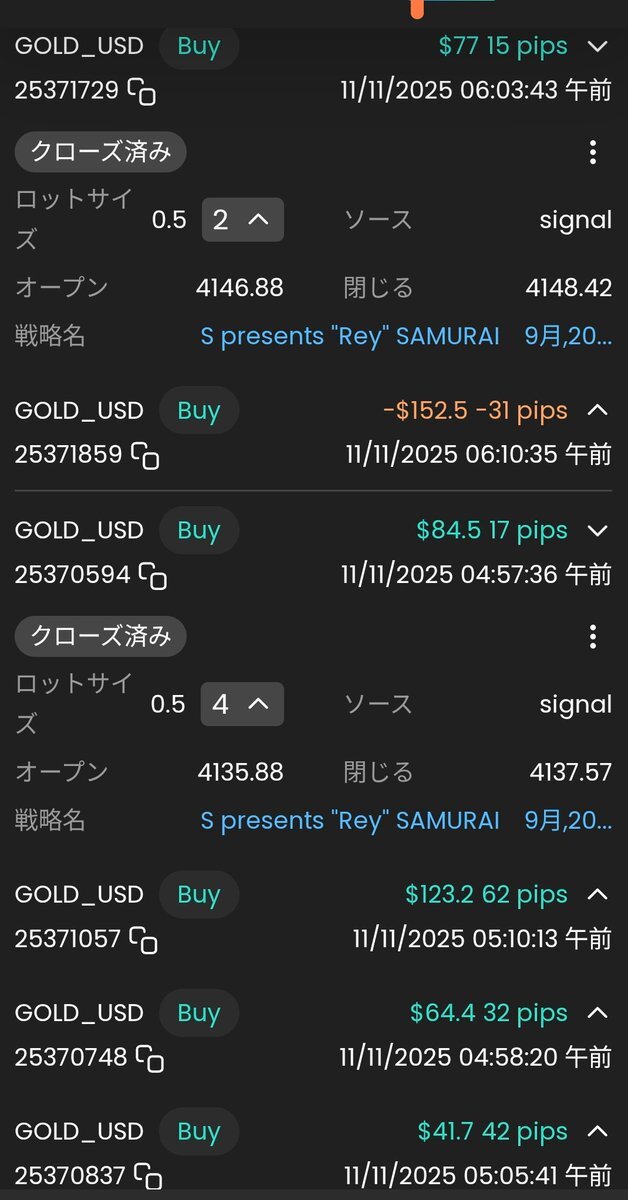This screenshot has width=628, height=1200.
Task: Copy trade ID 25371859
Action: click(x=146, y=456)
